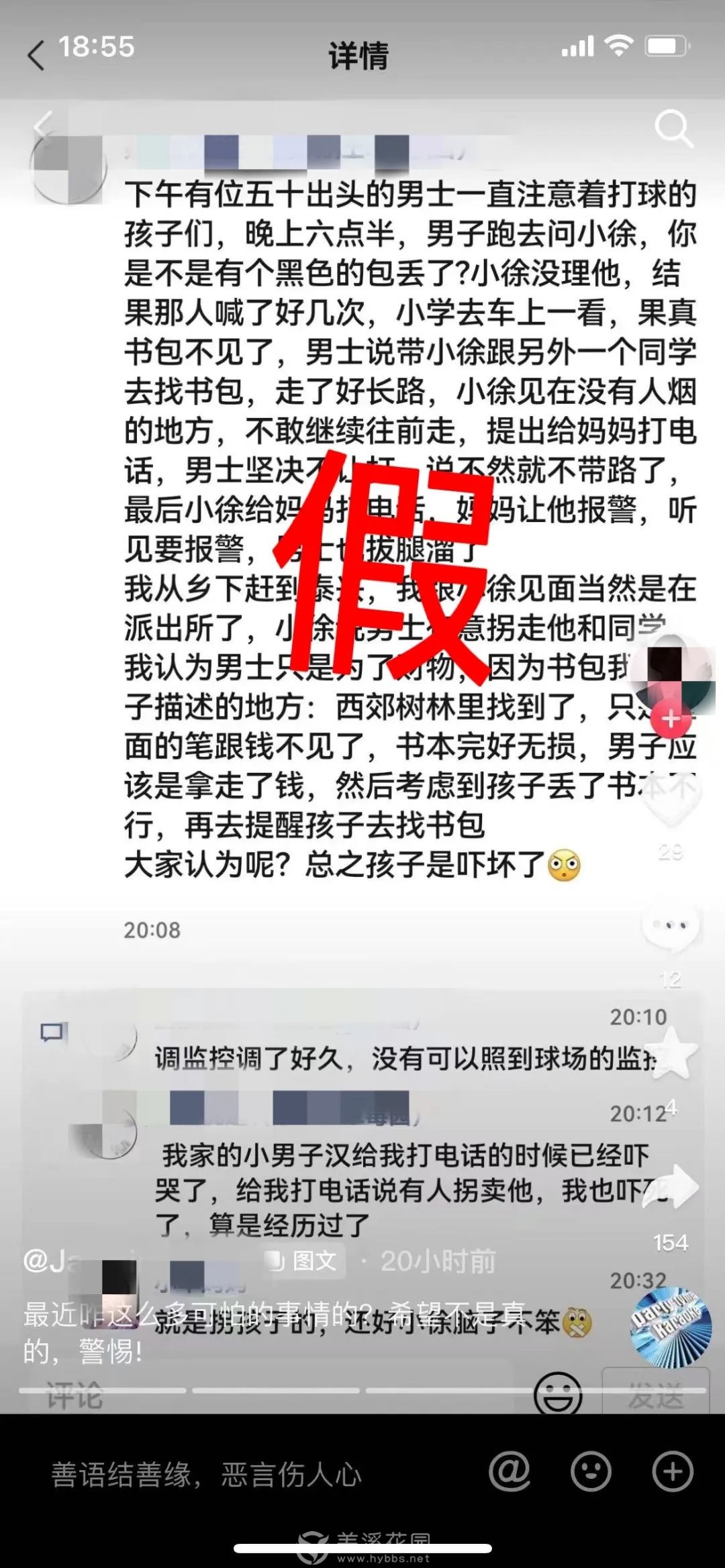Add an attachment with the circled plus icon

[x=673, y=1472]
